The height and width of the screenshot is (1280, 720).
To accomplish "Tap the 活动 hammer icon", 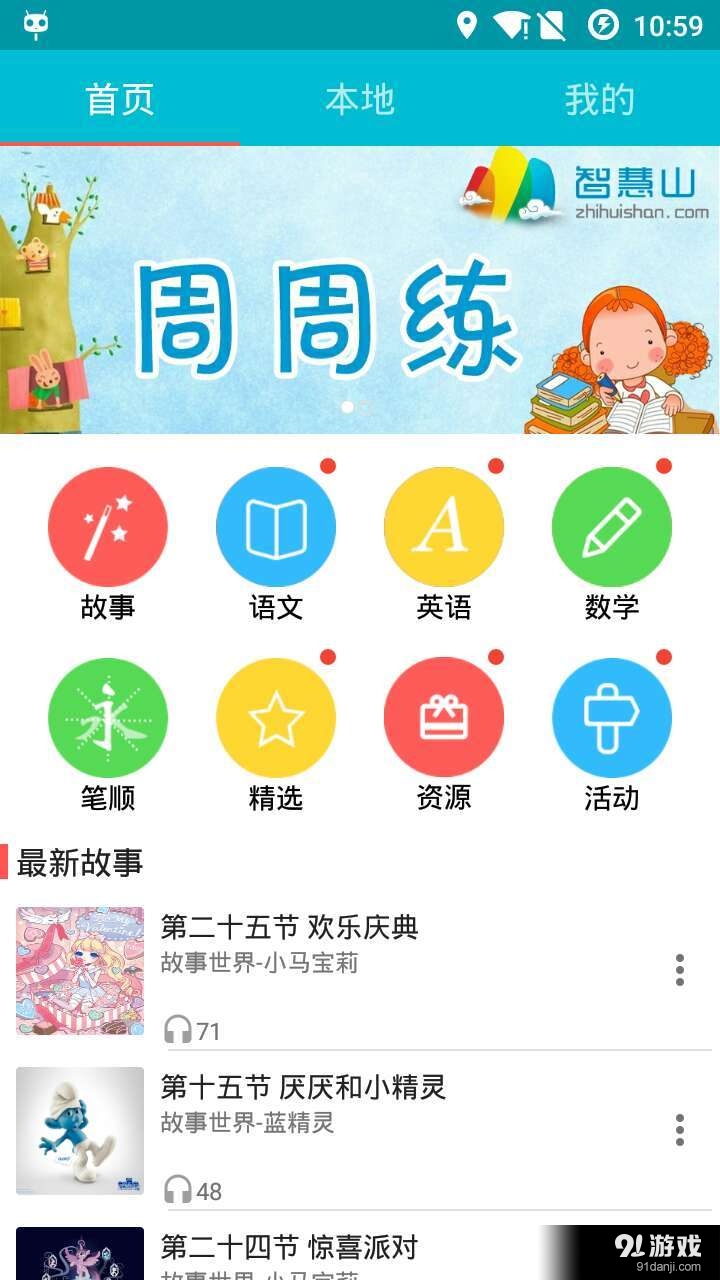I will (x=612, y=718).
